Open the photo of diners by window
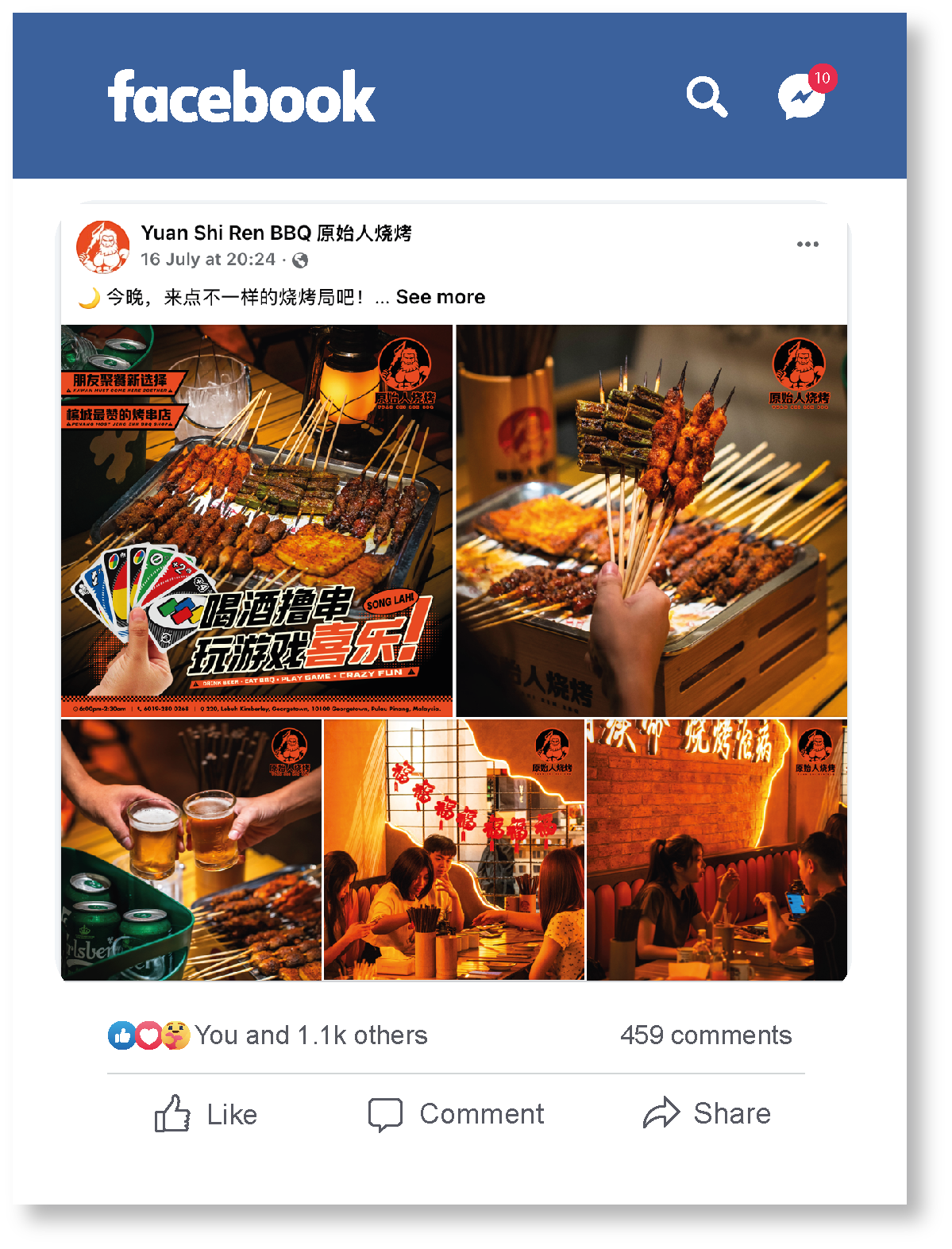This screenshot has width=952, height=1249. click(454, 850)
